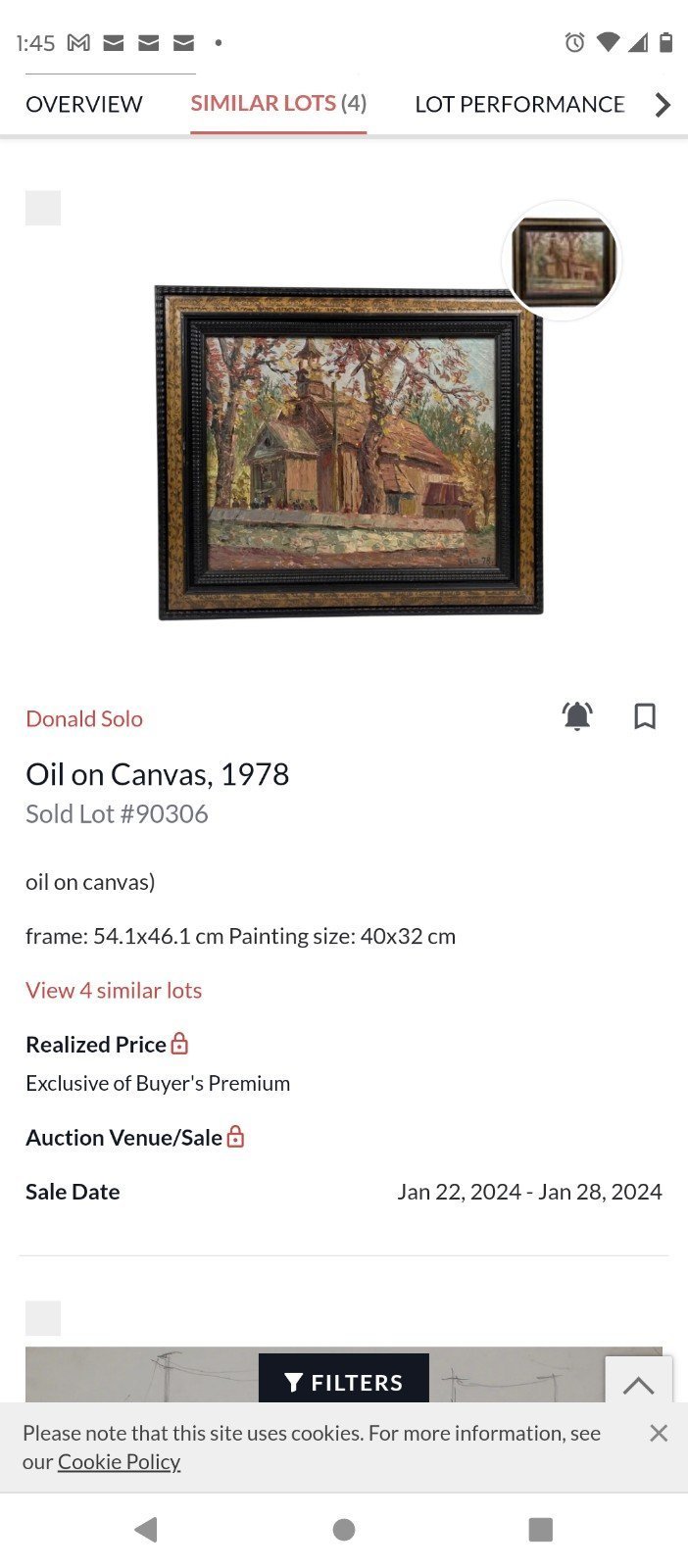This screenshot has height=1568, width=688.
Task: Tap the right chevron to see more tabs
Action: point(663,105)
